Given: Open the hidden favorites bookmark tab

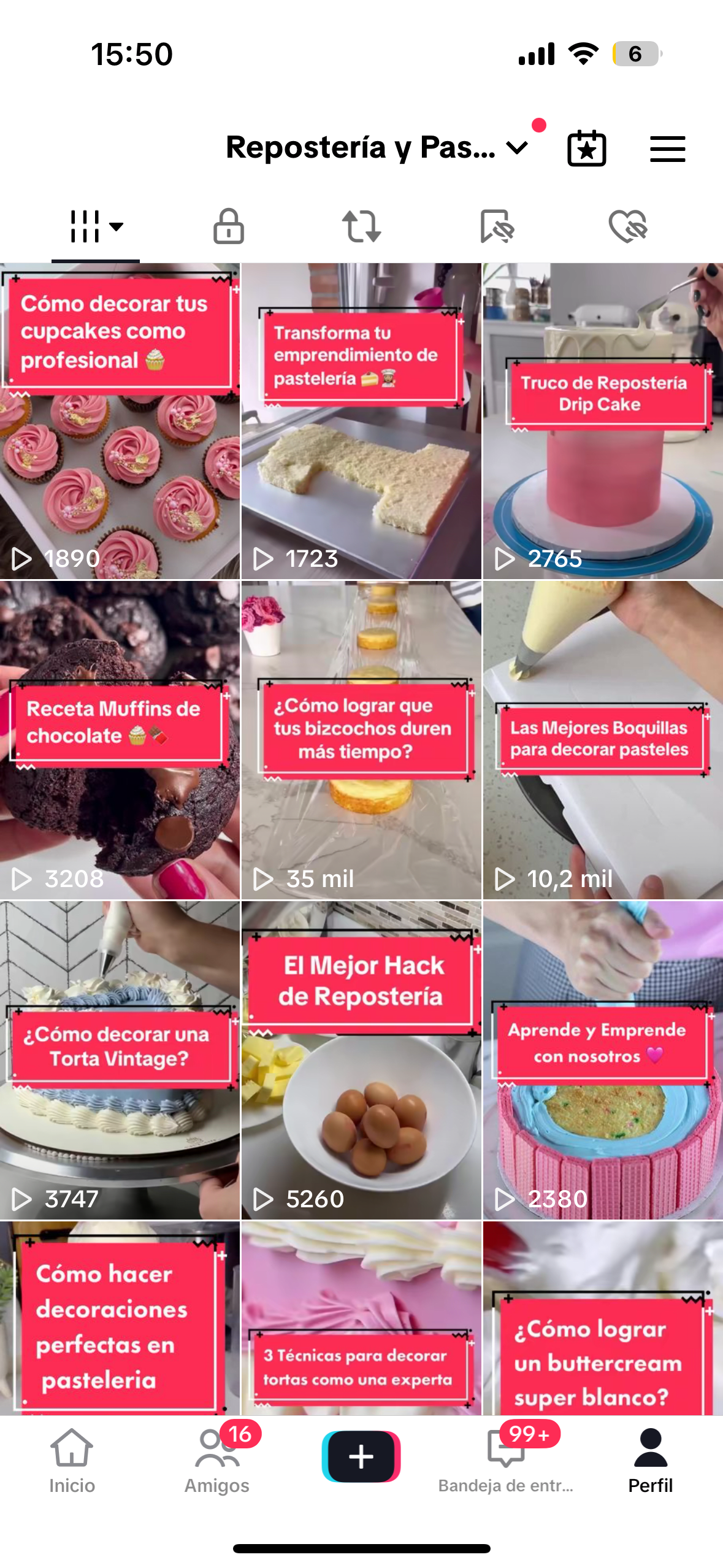Looking at the screenshot, I should 496,226.
